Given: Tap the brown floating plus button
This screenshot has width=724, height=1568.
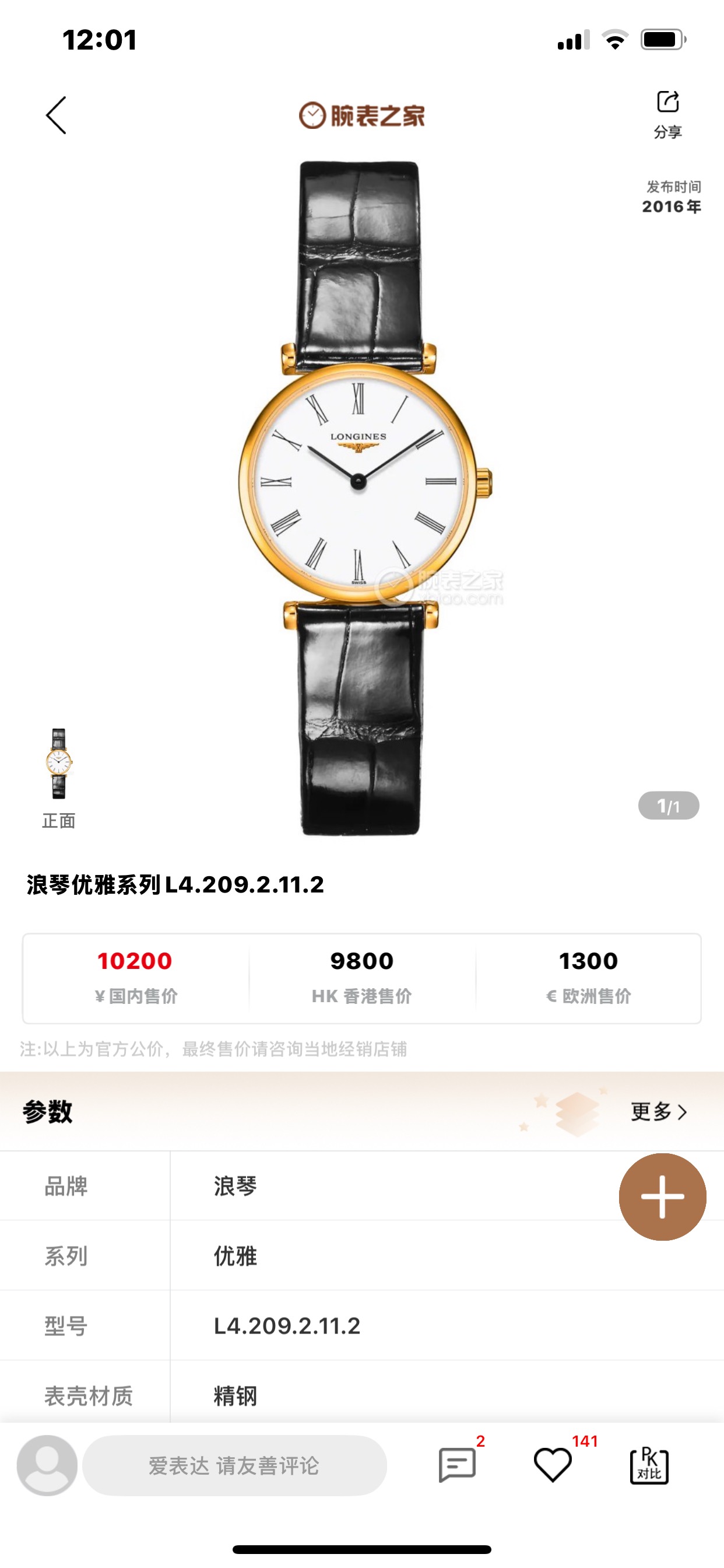Looking at the screenshot, I should tap(662, 1196).
